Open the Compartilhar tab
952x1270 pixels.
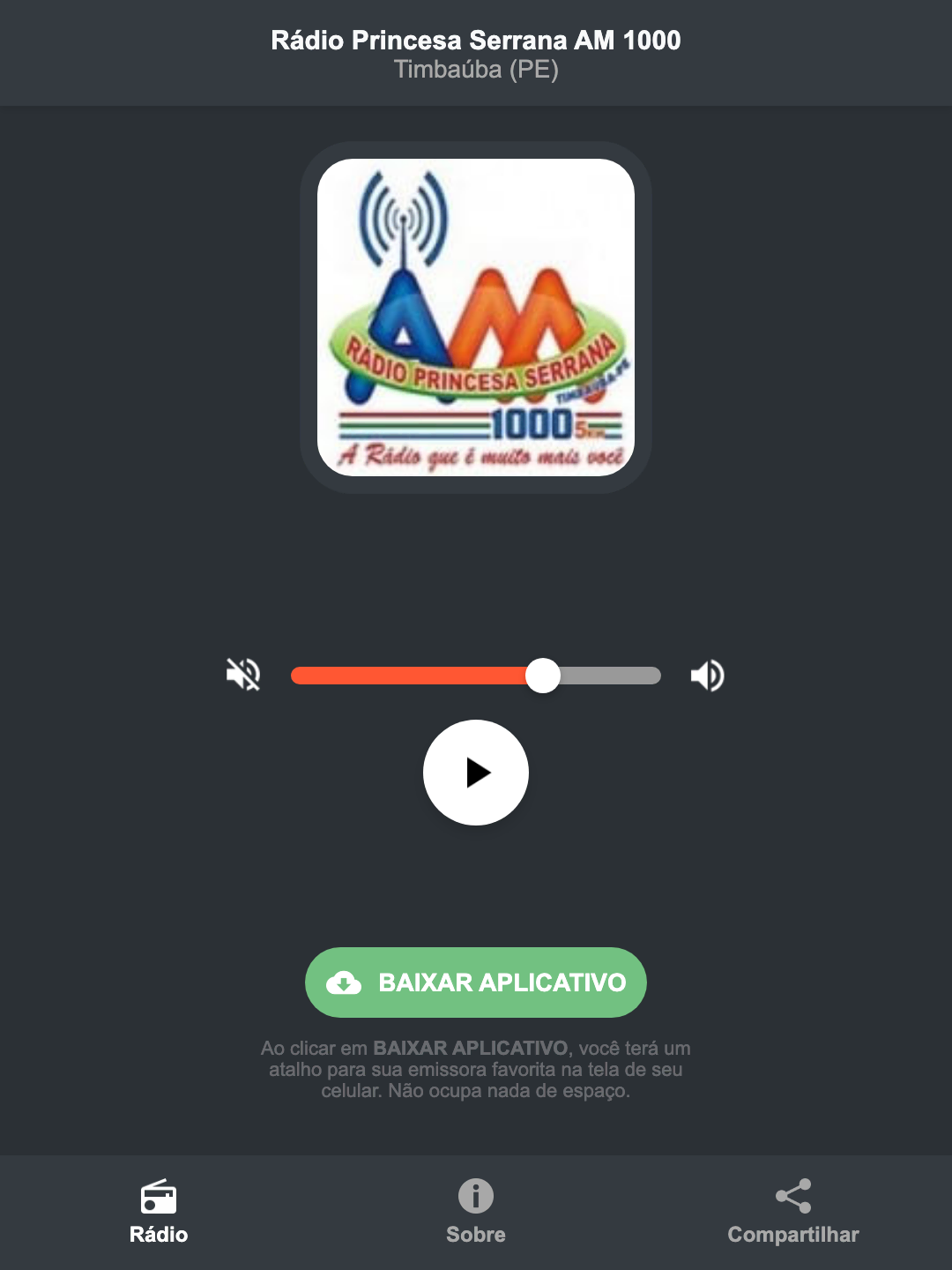(792, 1213)
